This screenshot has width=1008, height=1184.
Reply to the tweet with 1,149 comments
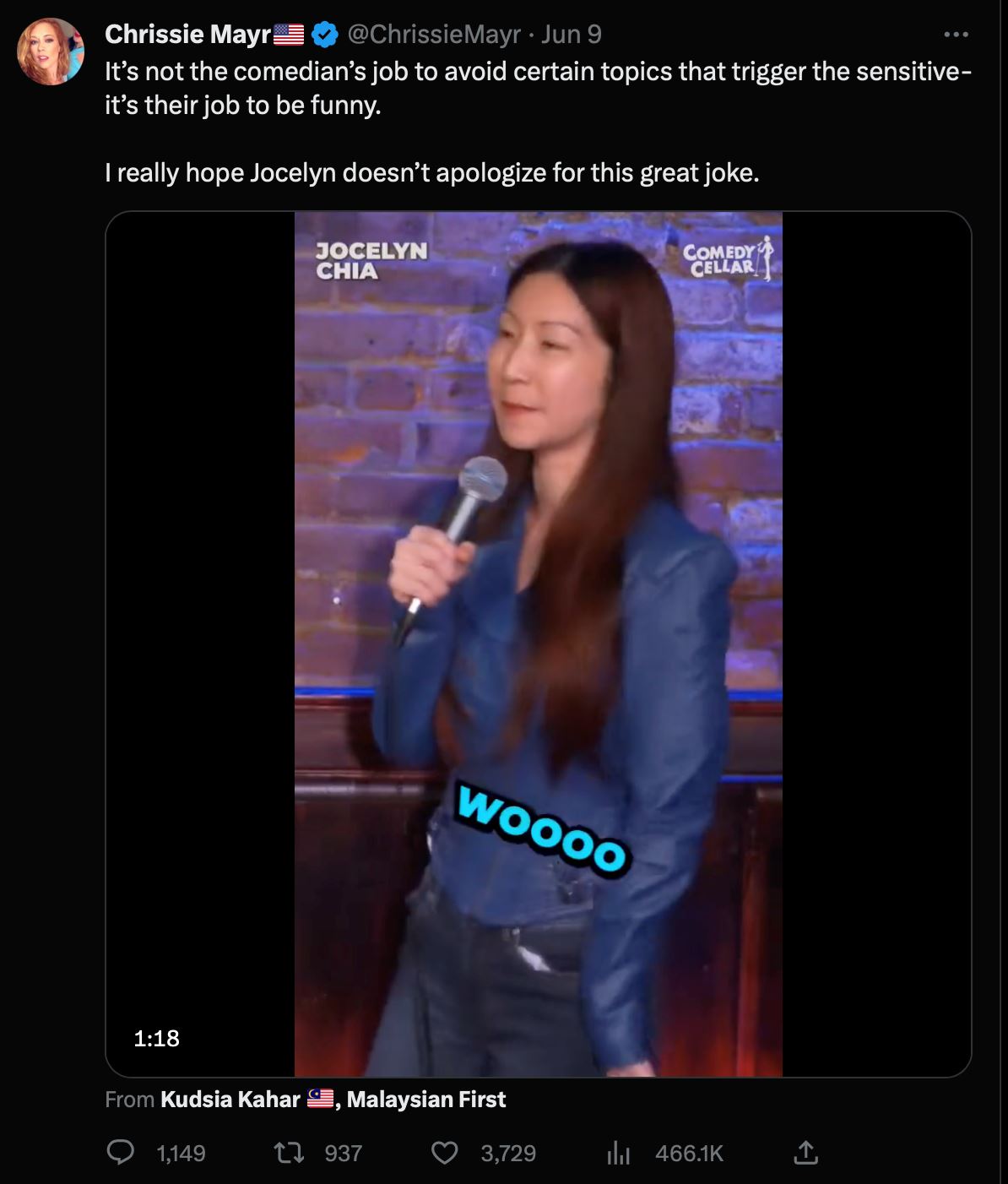(122, 1153)
